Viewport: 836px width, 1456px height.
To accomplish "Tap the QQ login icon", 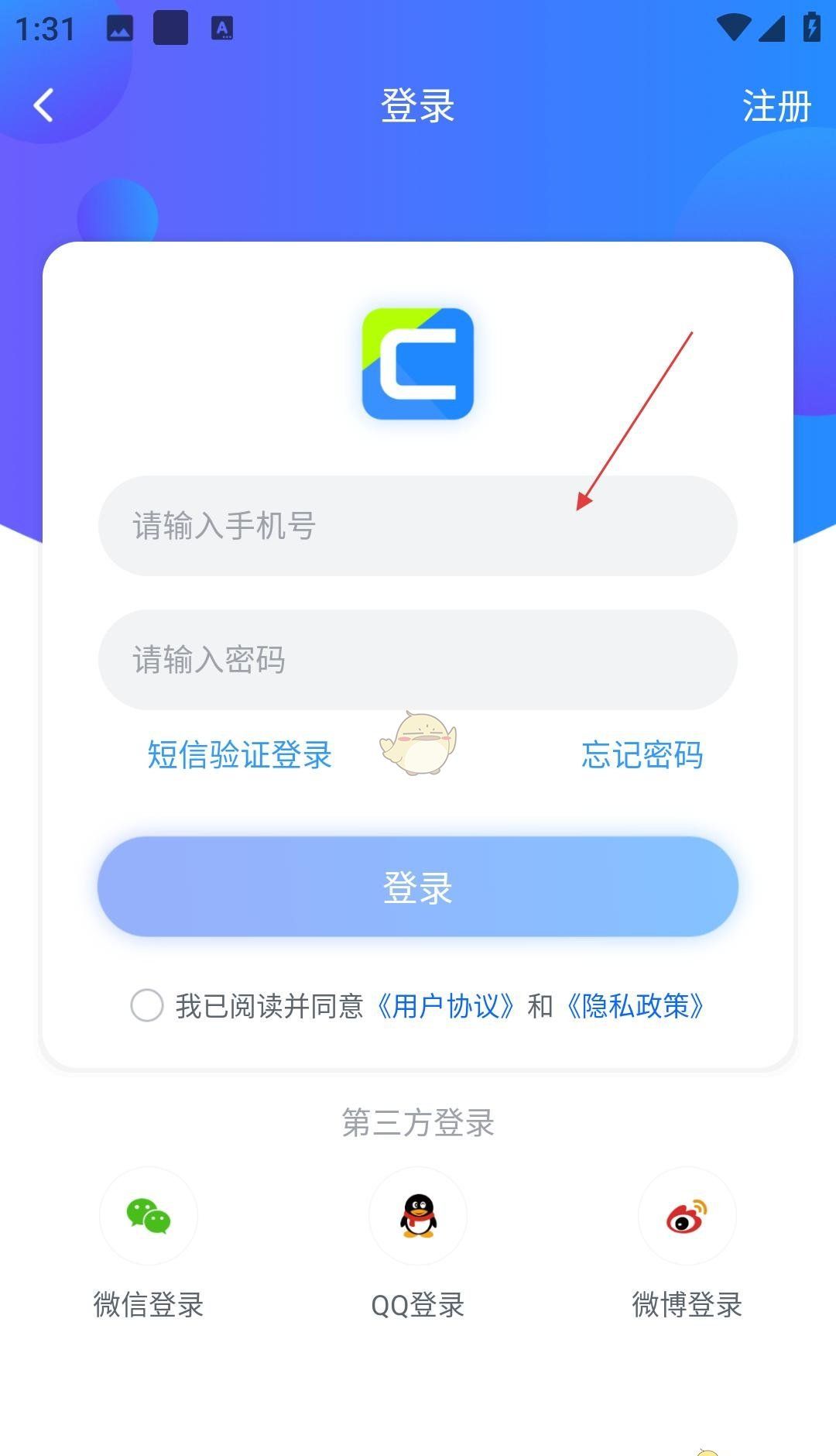I will click(418, 1217).
